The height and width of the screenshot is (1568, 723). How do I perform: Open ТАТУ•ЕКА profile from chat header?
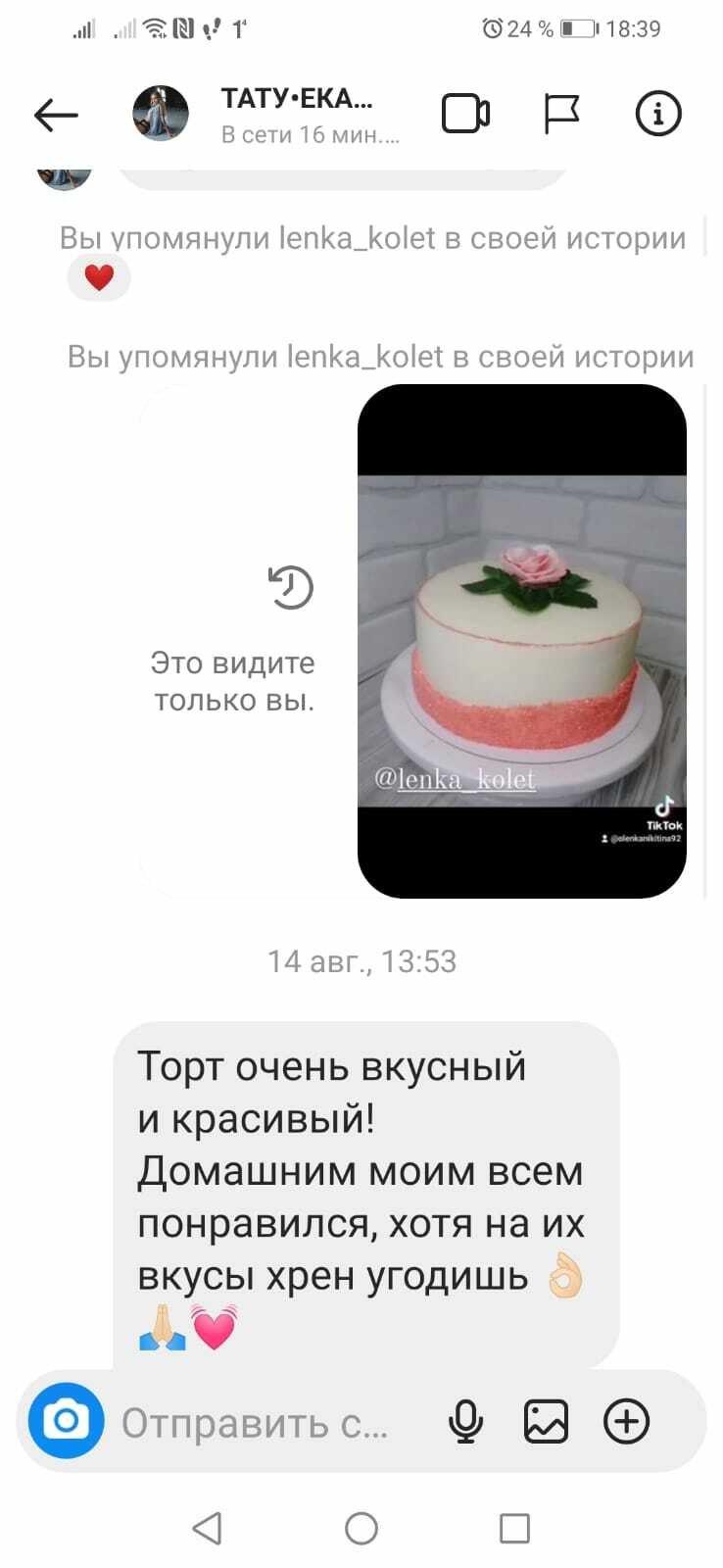point(294,114)
